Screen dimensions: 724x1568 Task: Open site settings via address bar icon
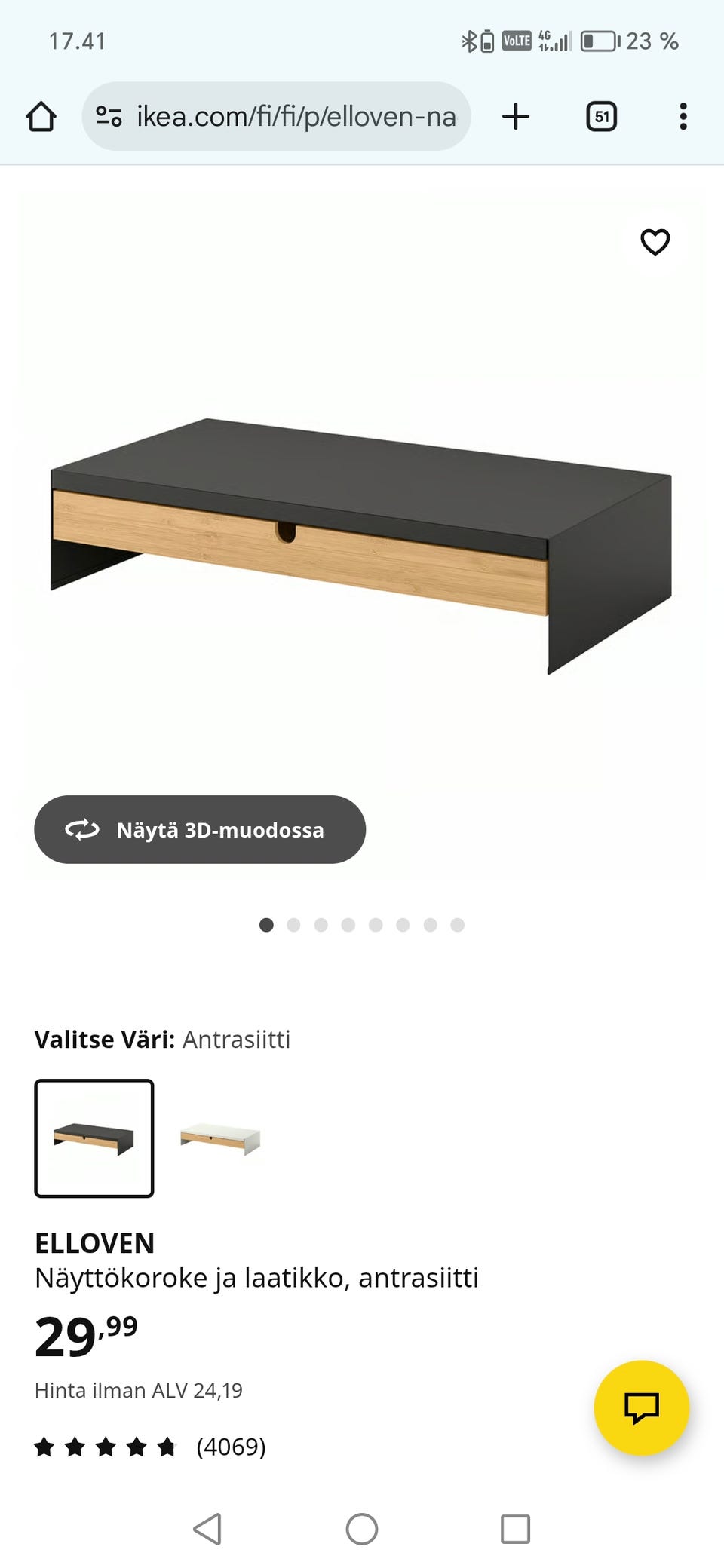(x=108, y=116)
